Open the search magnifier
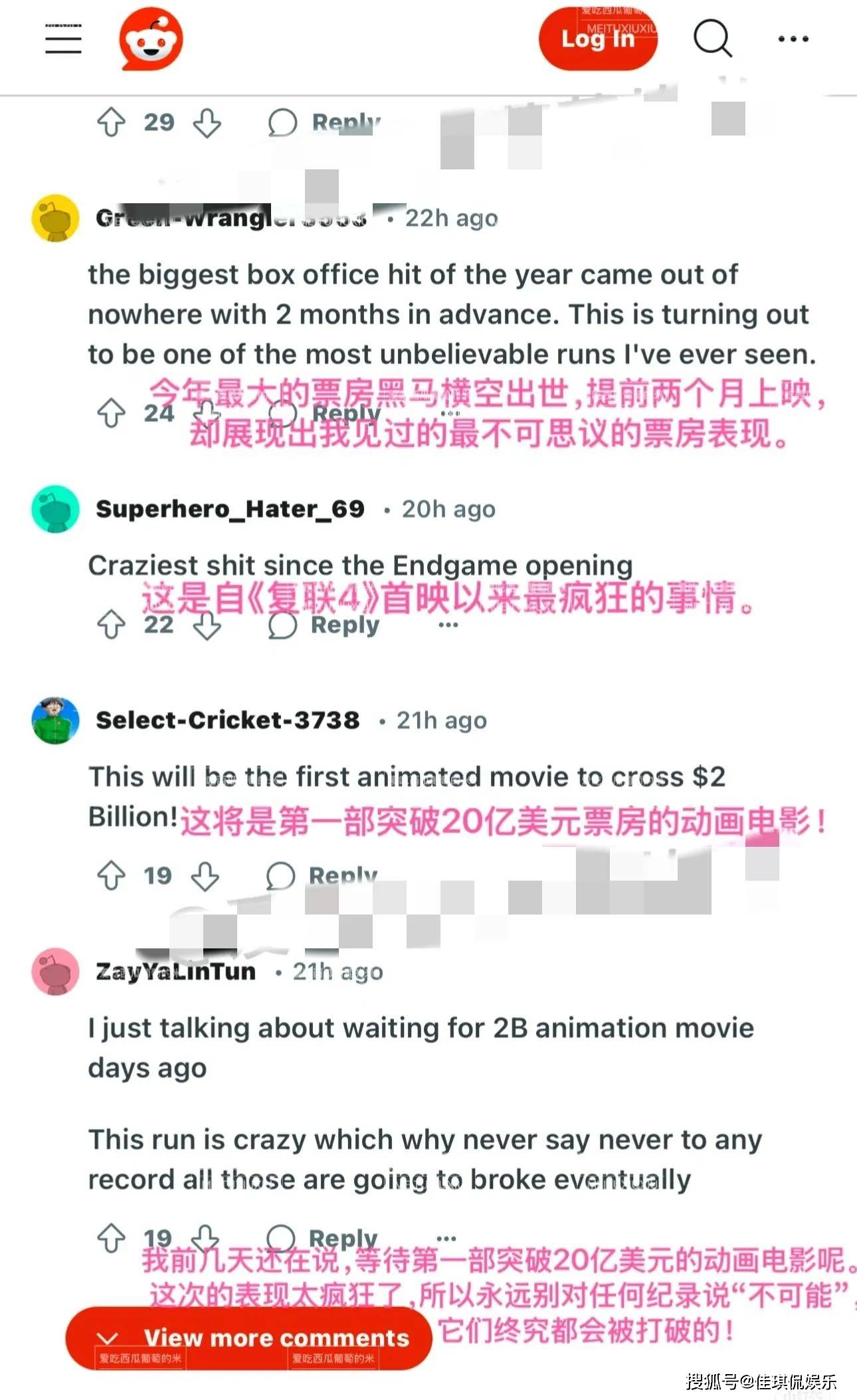Image resolution: width=857 pixels, height=1400 pixels. pyautogui.click(x=713, y=38)
